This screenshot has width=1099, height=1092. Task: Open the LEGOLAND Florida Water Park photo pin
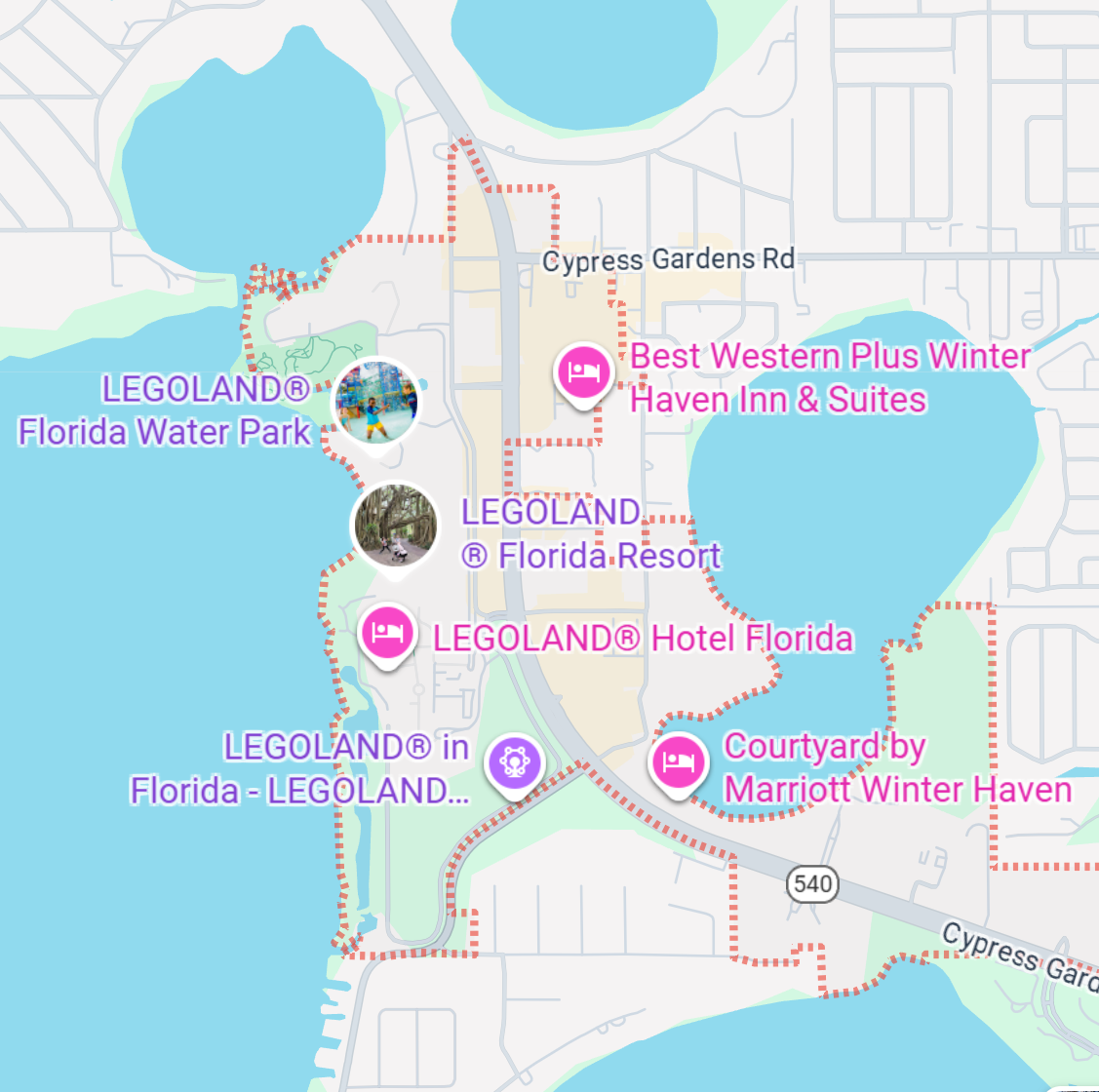[376, 401]
